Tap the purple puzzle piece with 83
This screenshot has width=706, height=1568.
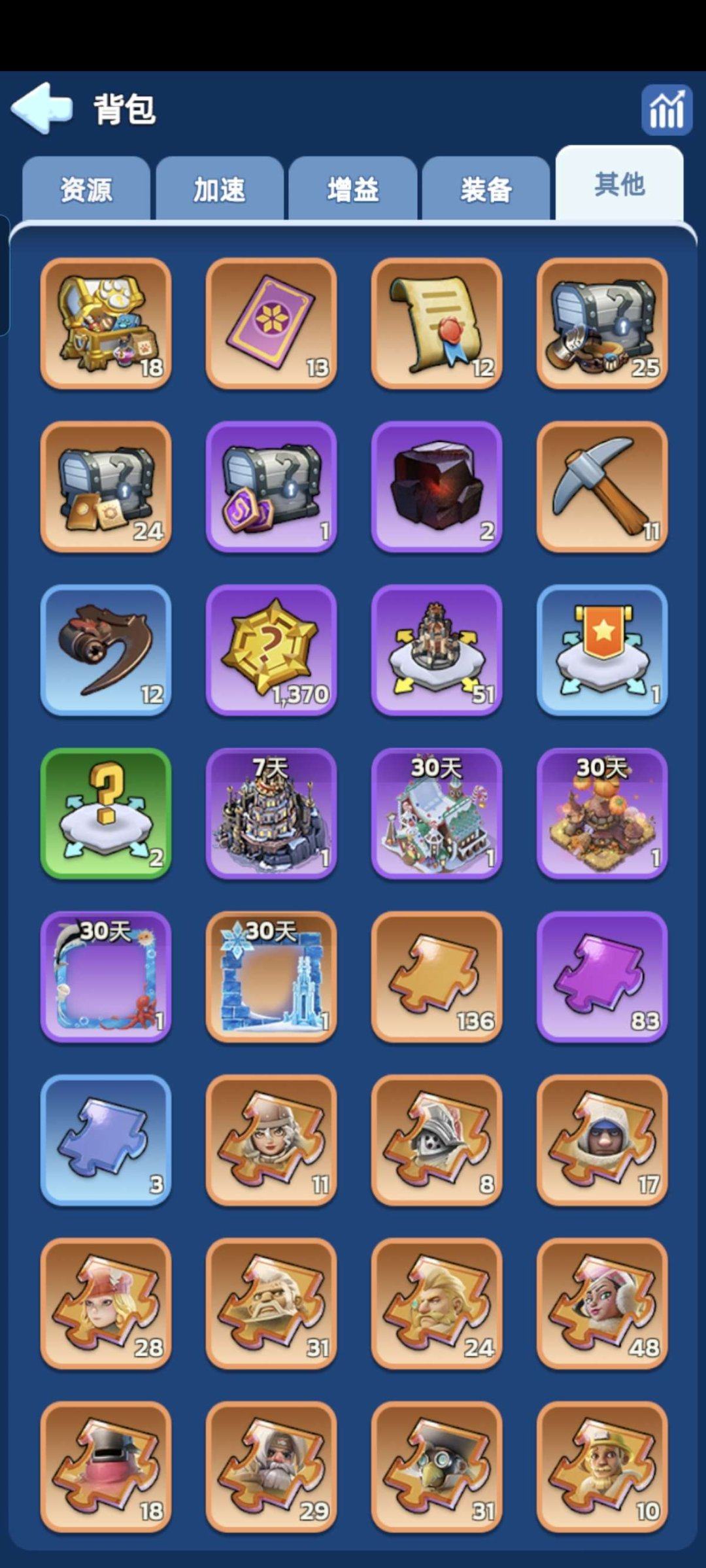tap(602, 977)
